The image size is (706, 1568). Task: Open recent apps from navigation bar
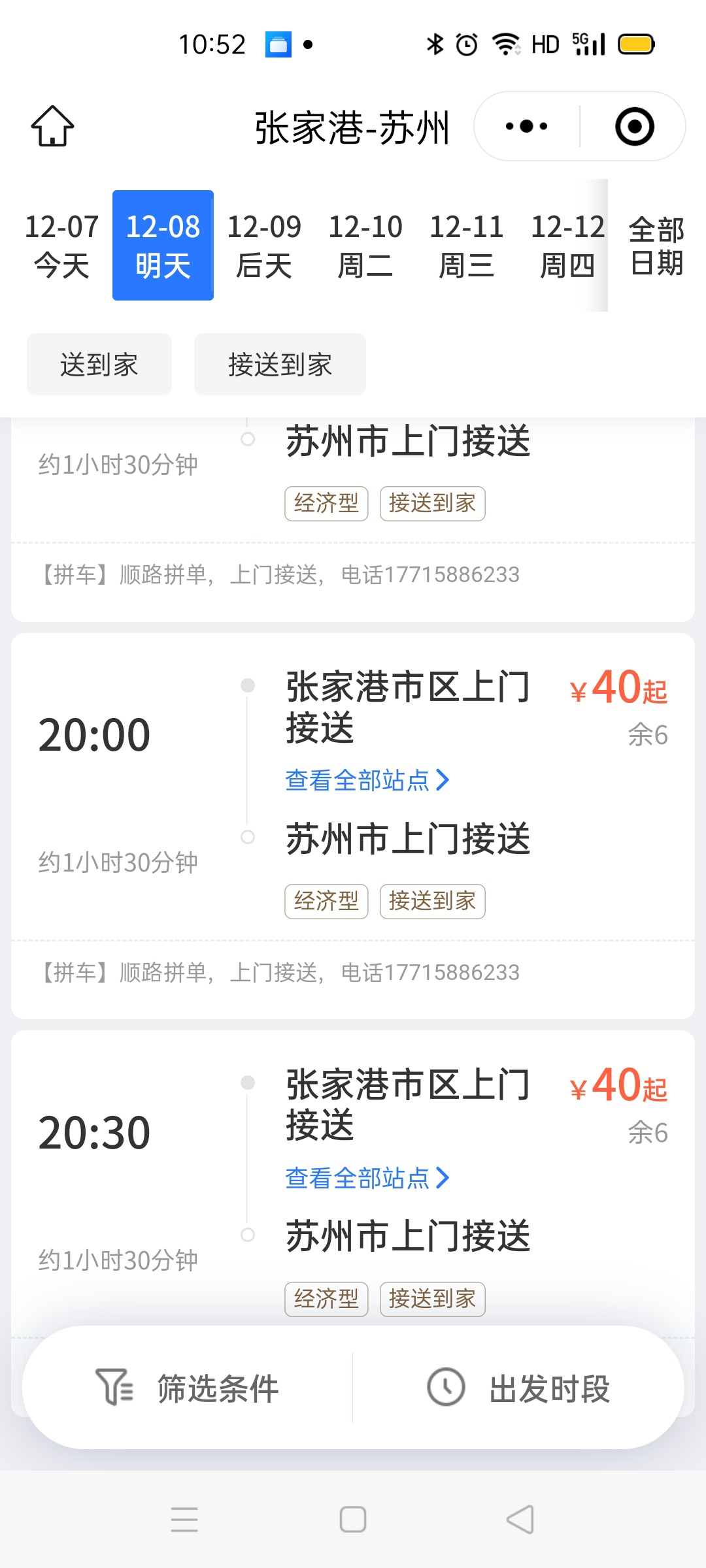coord(184,1519)
